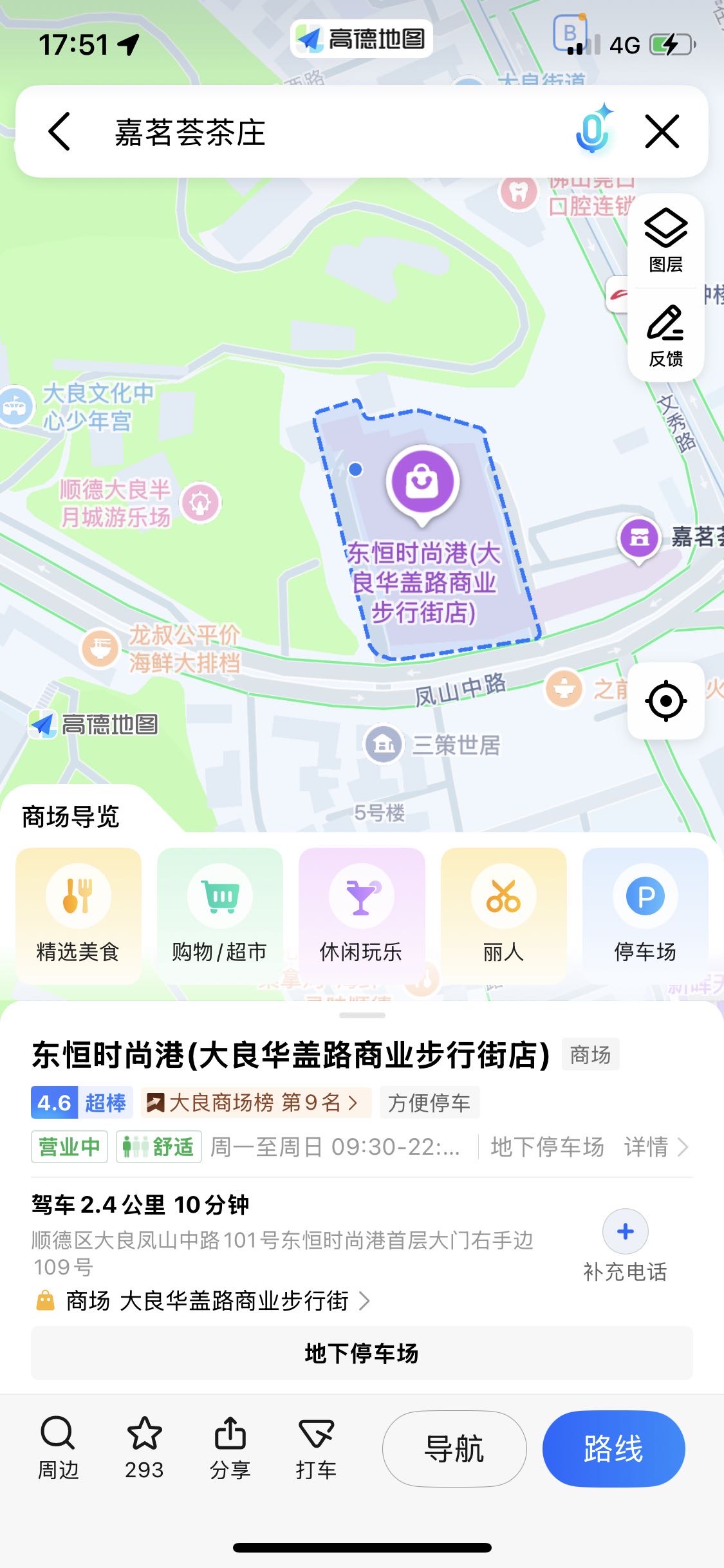Start navigation with 导航

pyautogui.click(x=454, y=1449)
